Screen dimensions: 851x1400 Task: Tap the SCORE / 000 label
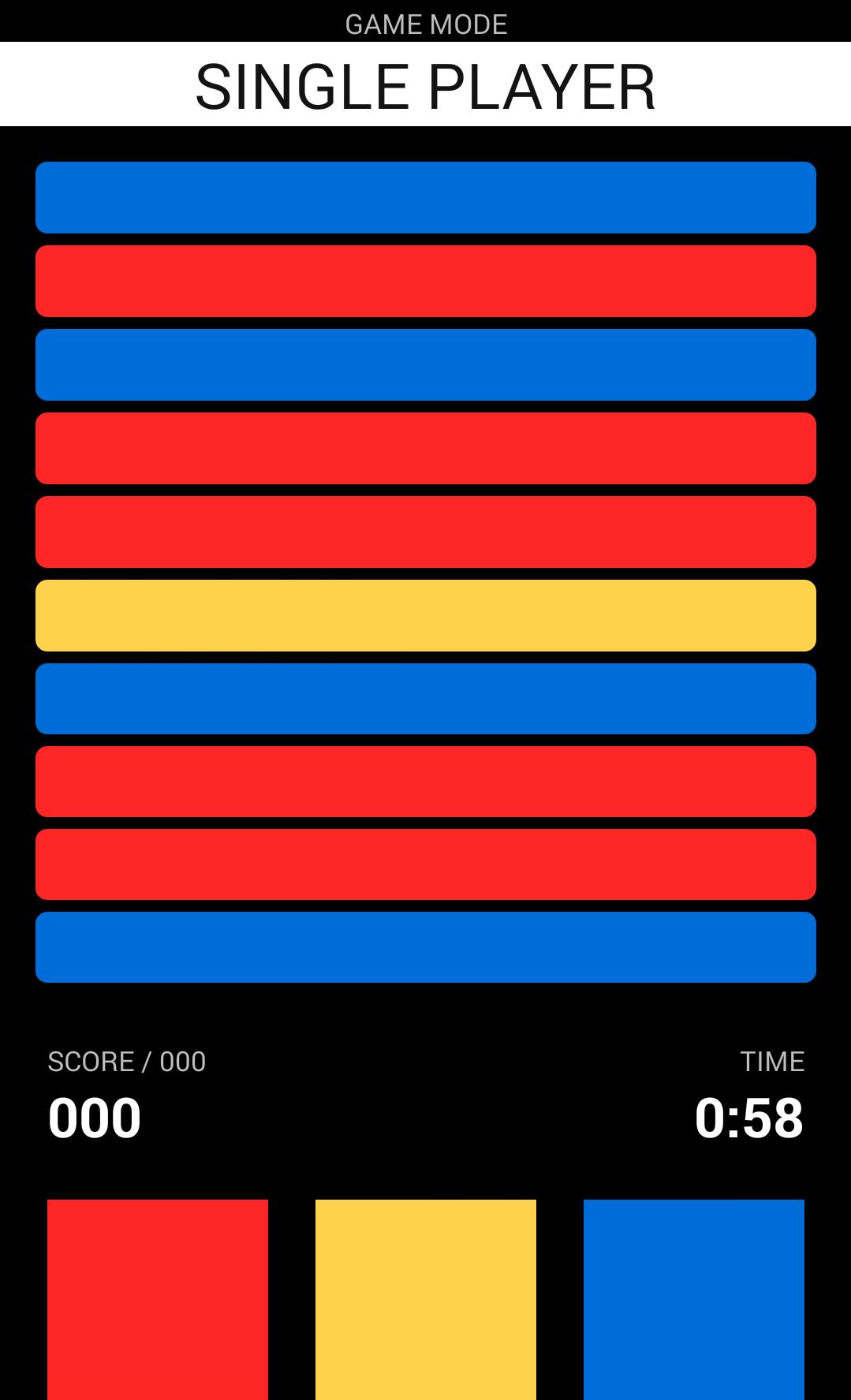(x=126, y=1061)
